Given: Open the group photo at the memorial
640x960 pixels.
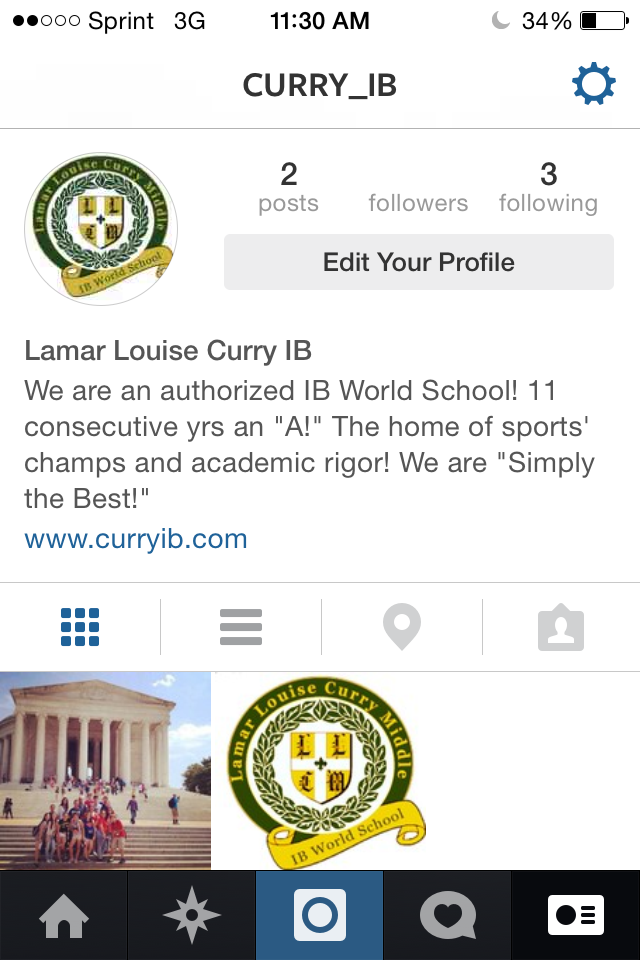Looking at the screenshot, I should (x=105, y=770).
